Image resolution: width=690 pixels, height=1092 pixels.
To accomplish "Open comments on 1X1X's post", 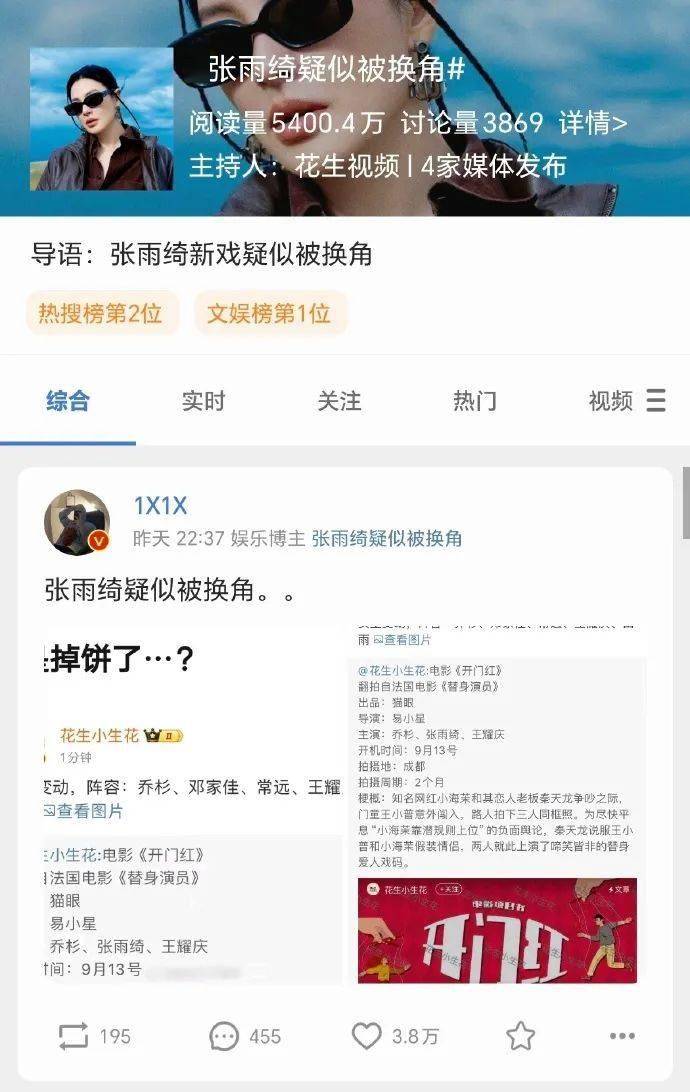I will coord(245,1036).
